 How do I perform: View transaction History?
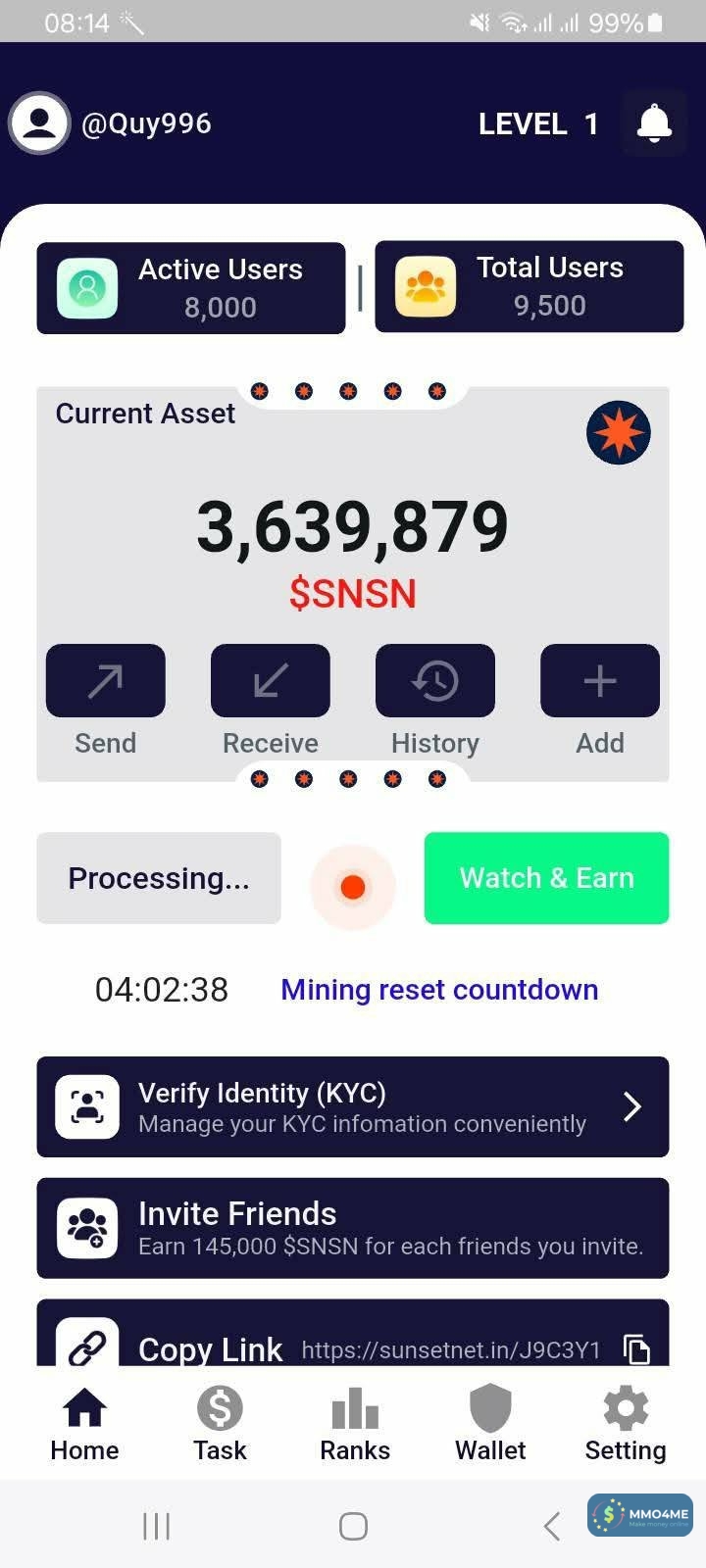click(435, 681)
